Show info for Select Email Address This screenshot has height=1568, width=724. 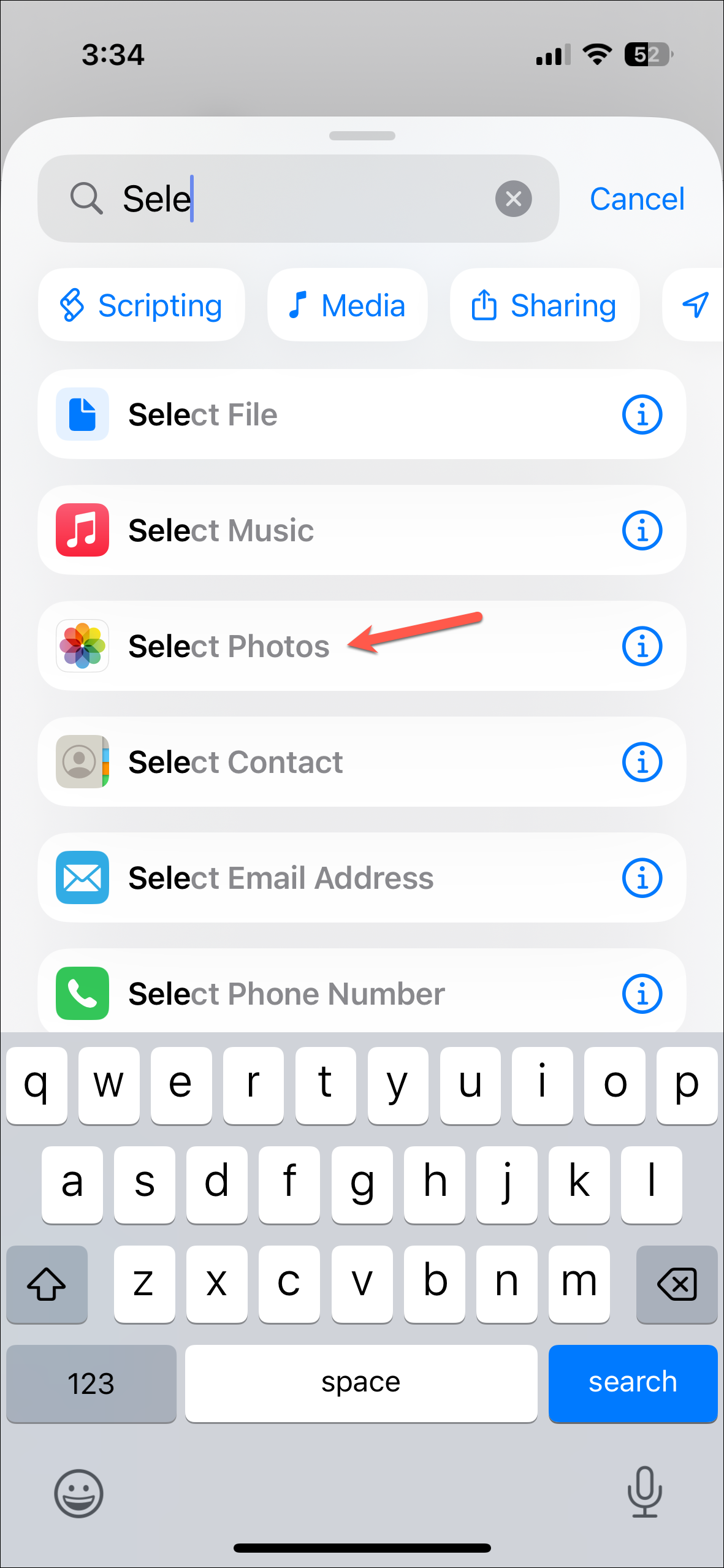tap(642, 878)
